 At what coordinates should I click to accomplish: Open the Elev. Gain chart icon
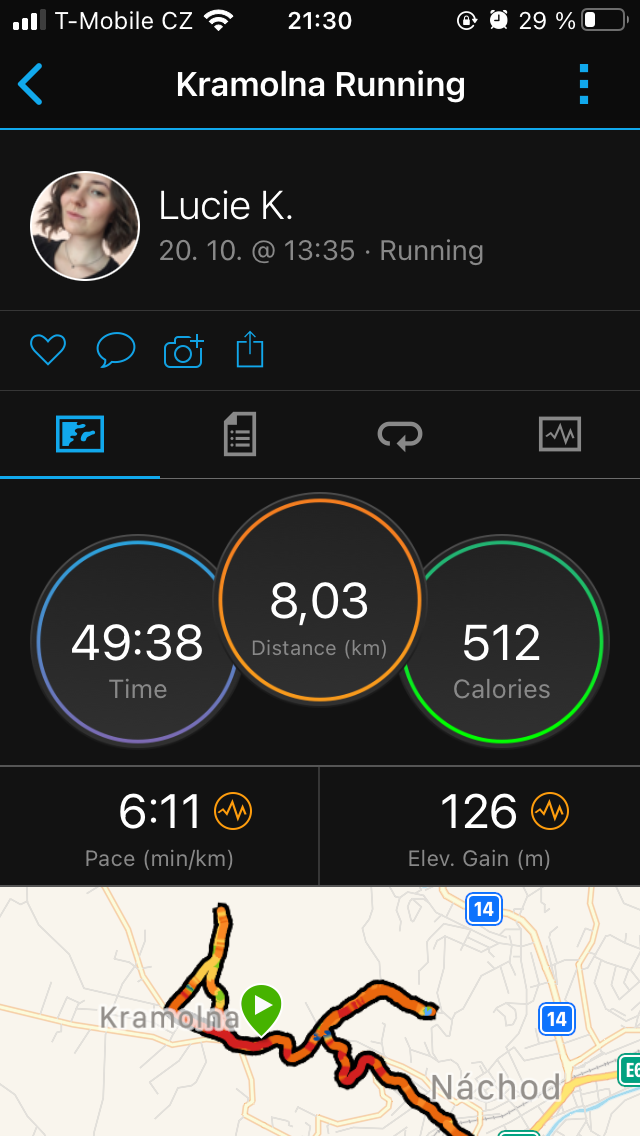pyautogui.click(x=550, y=811)
